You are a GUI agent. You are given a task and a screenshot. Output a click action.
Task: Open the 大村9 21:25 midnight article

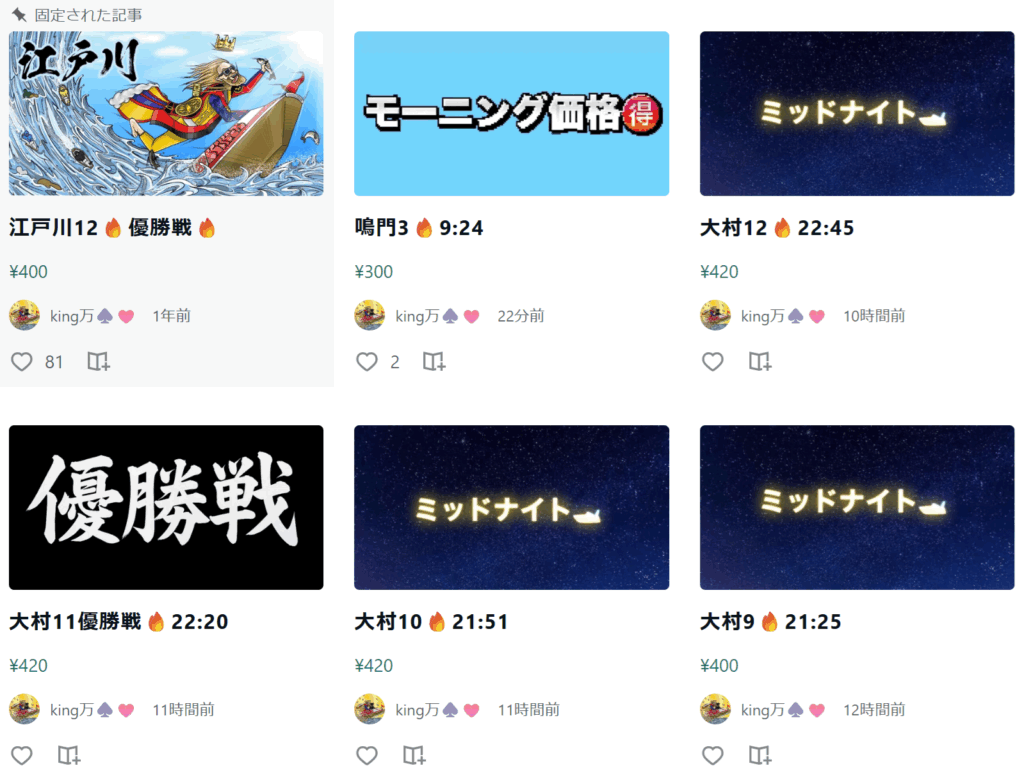point(857,507)
